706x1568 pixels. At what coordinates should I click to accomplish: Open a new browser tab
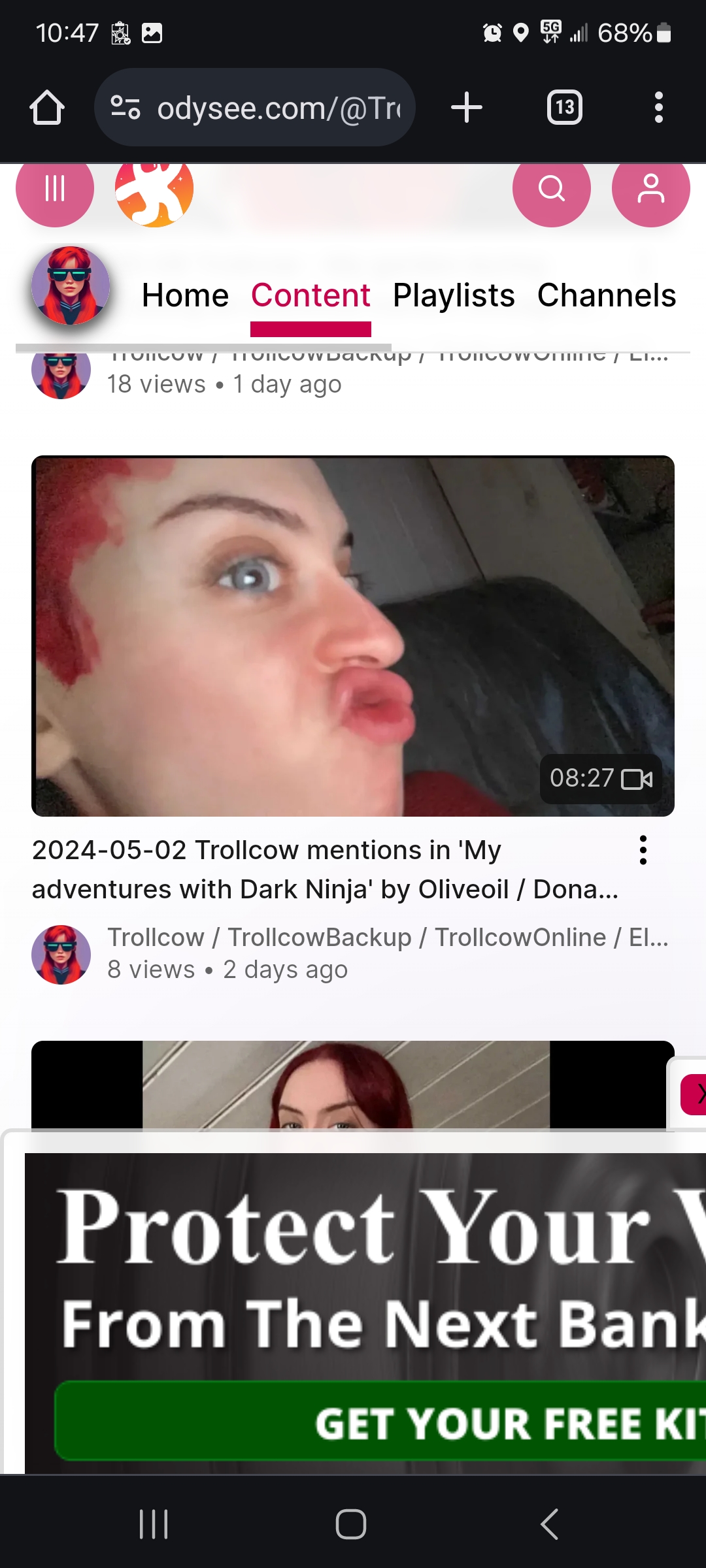(x=467, y=108)
